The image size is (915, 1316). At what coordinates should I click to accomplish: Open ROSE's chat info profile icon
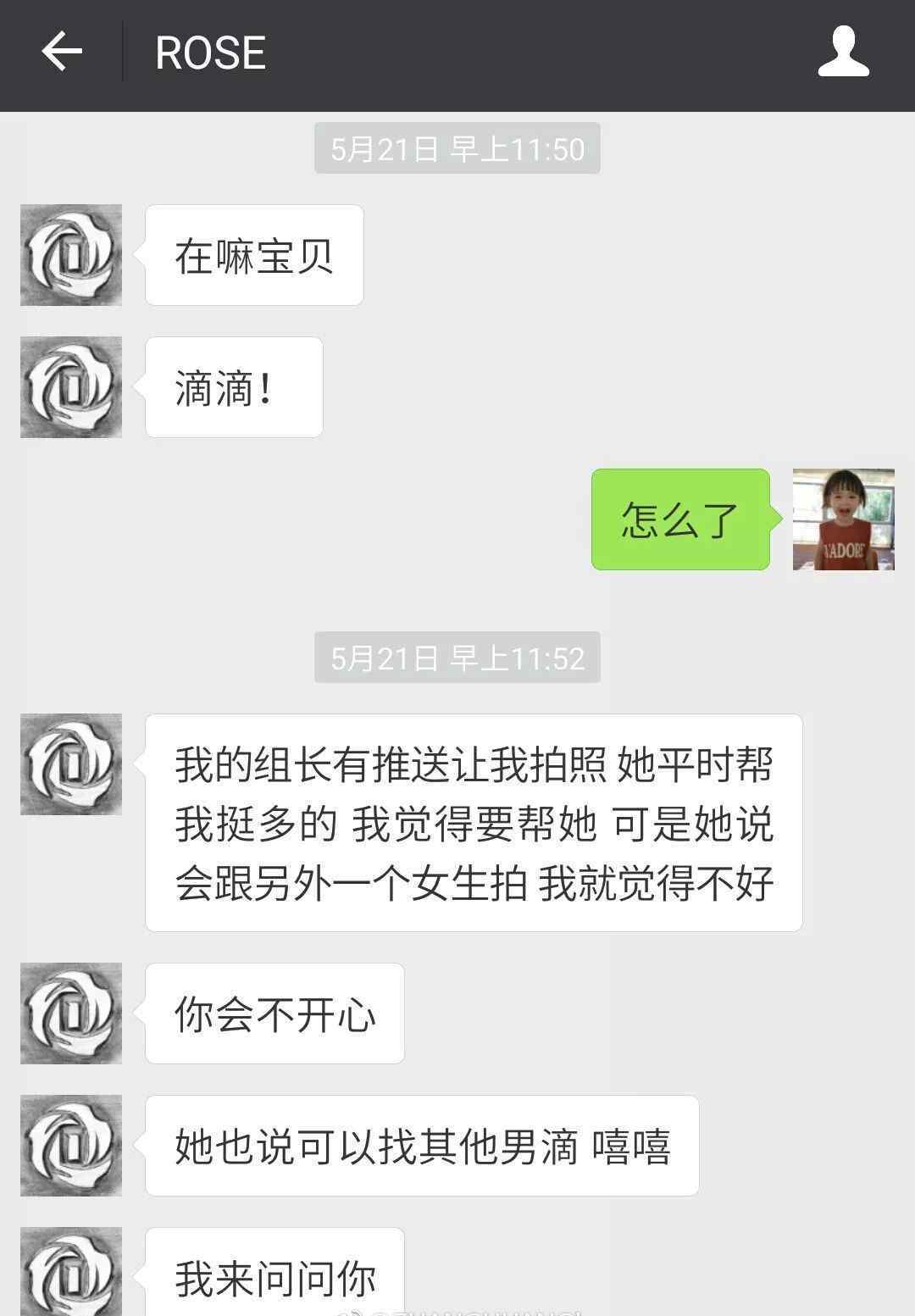pyautogui.click(x=843, y=53)
